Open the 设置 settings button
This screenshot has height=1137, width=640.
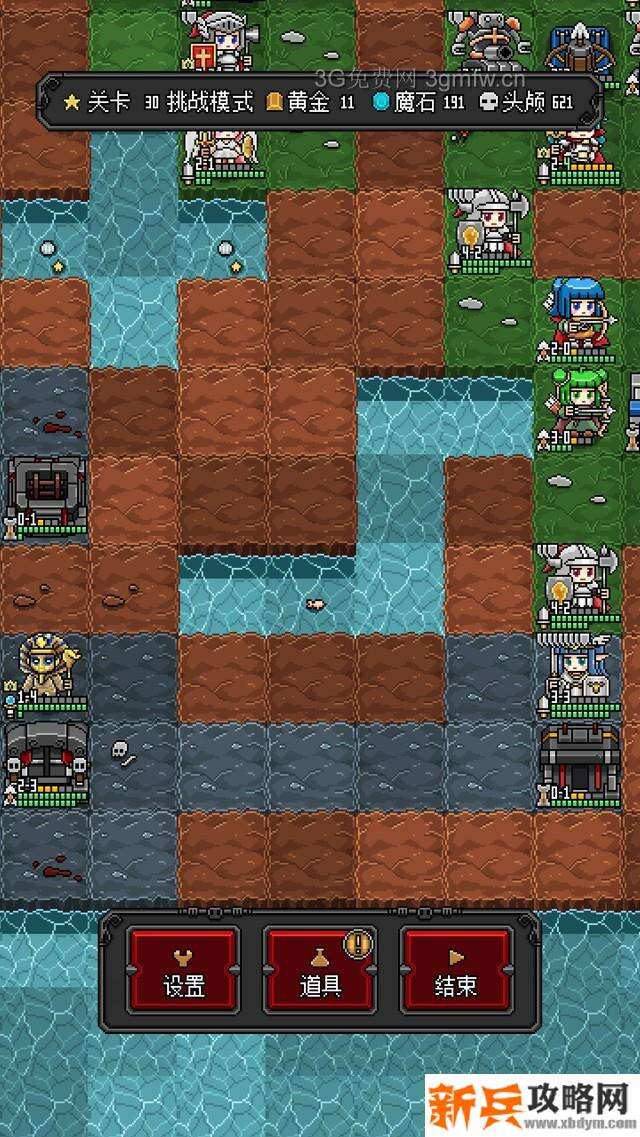(x=184, y=970)
